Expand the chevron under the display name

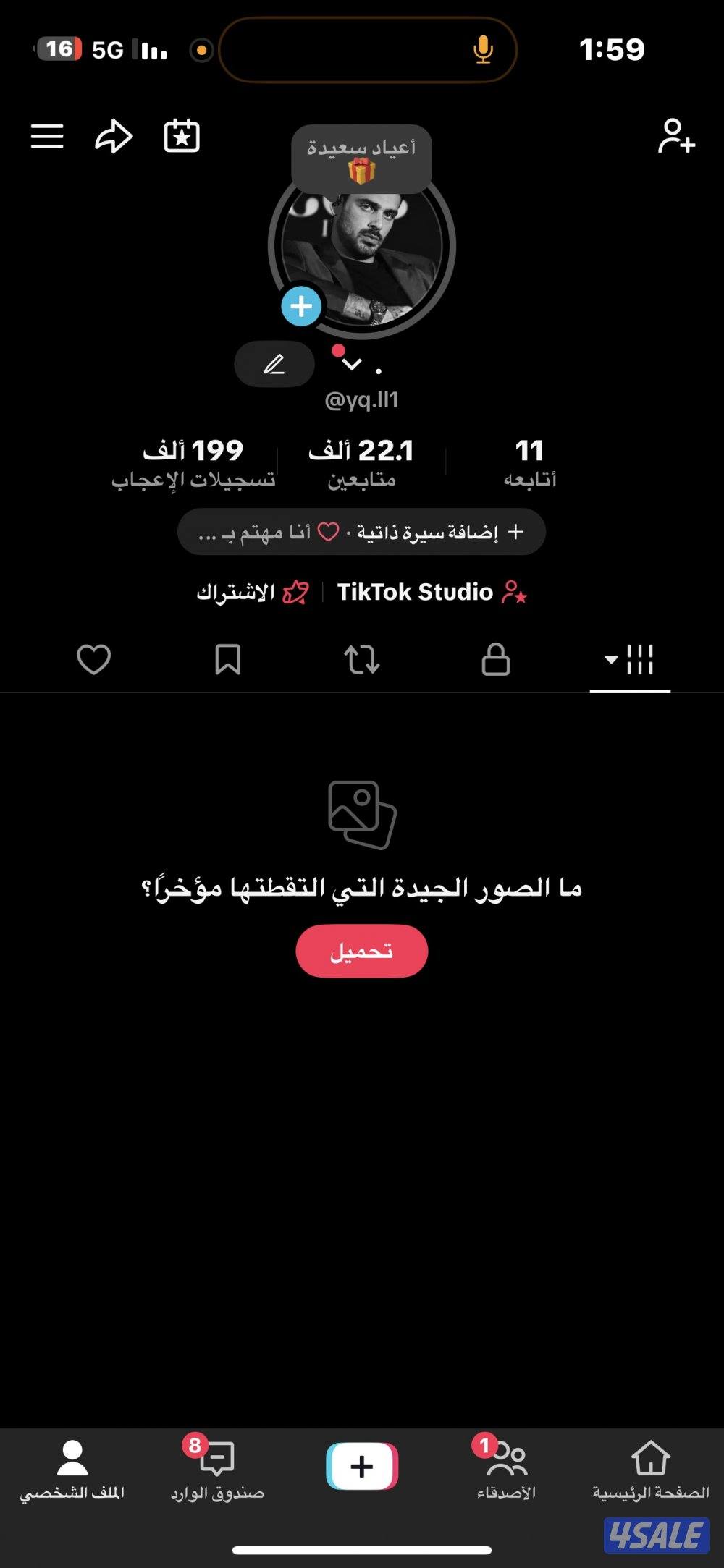[x=353, y=365]
